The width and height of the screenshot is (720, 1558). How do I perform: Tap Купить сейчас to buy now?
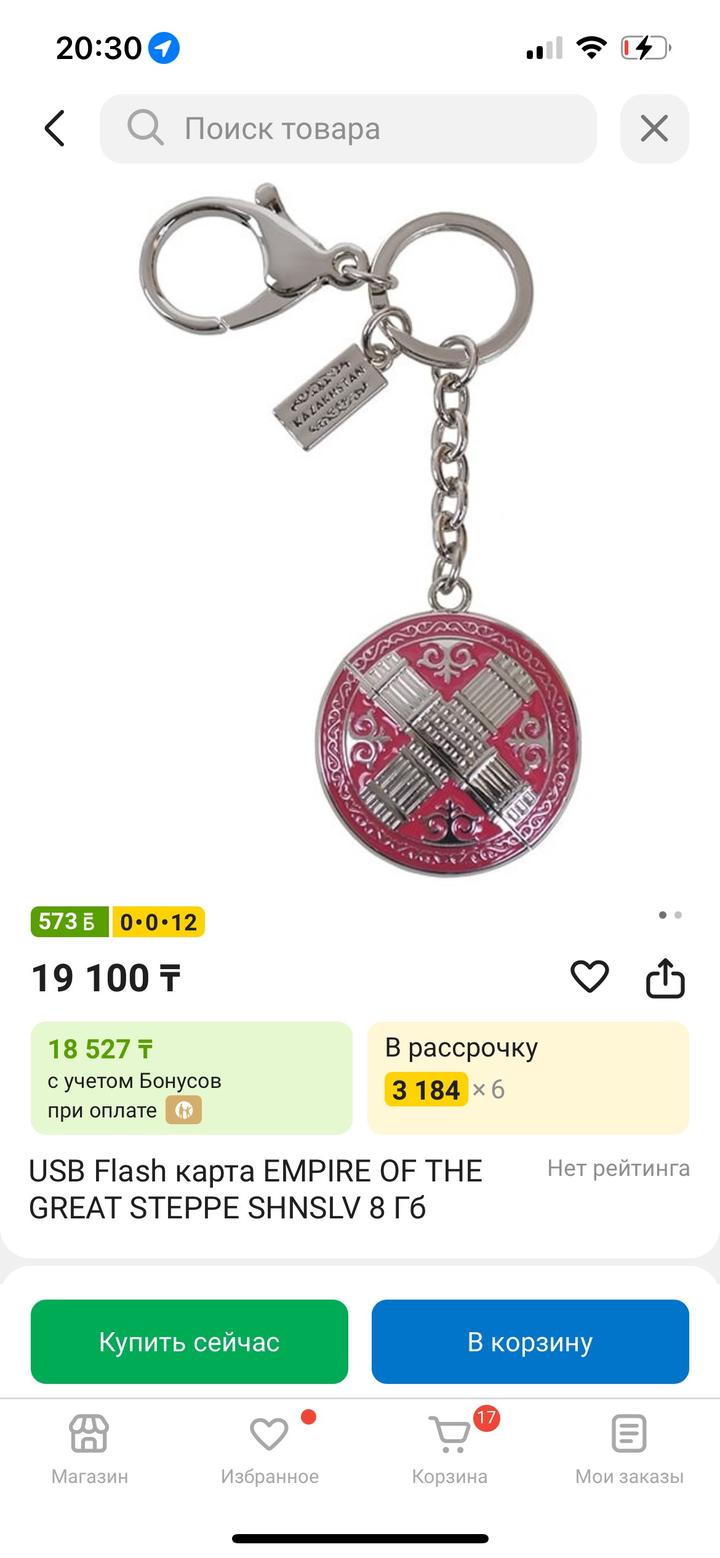189,1342
